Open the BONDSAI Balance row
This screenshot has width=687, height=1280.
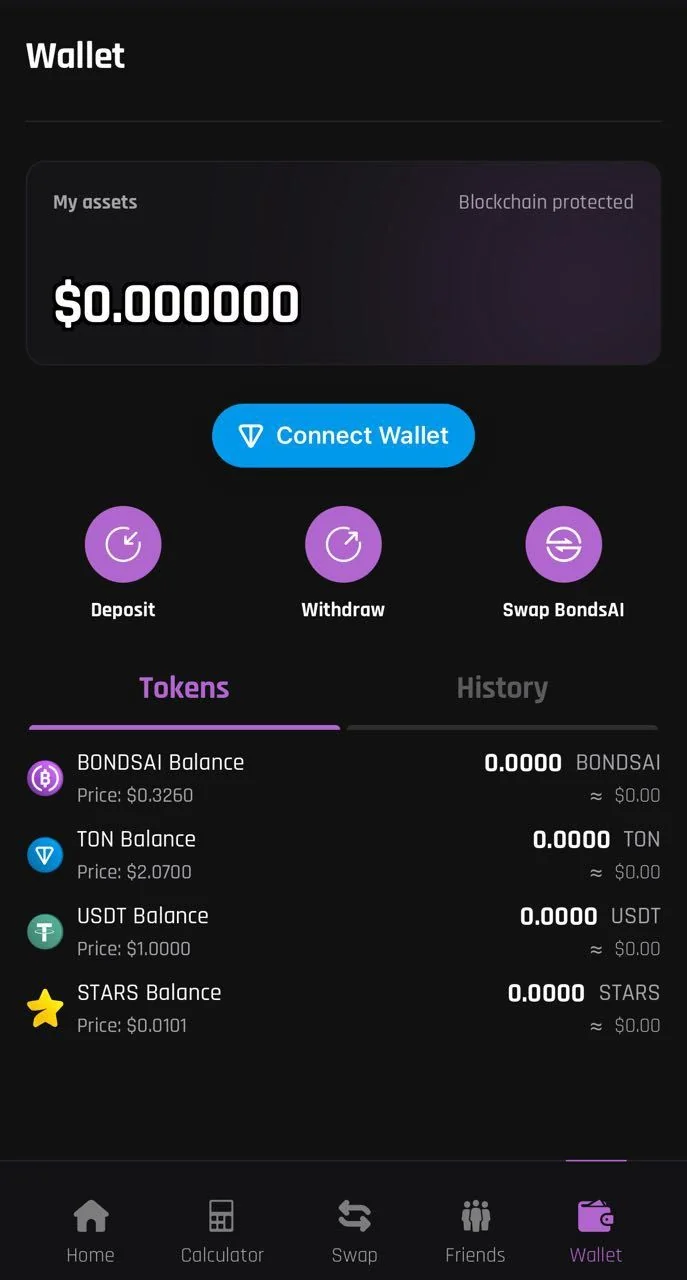pos(343,778)
